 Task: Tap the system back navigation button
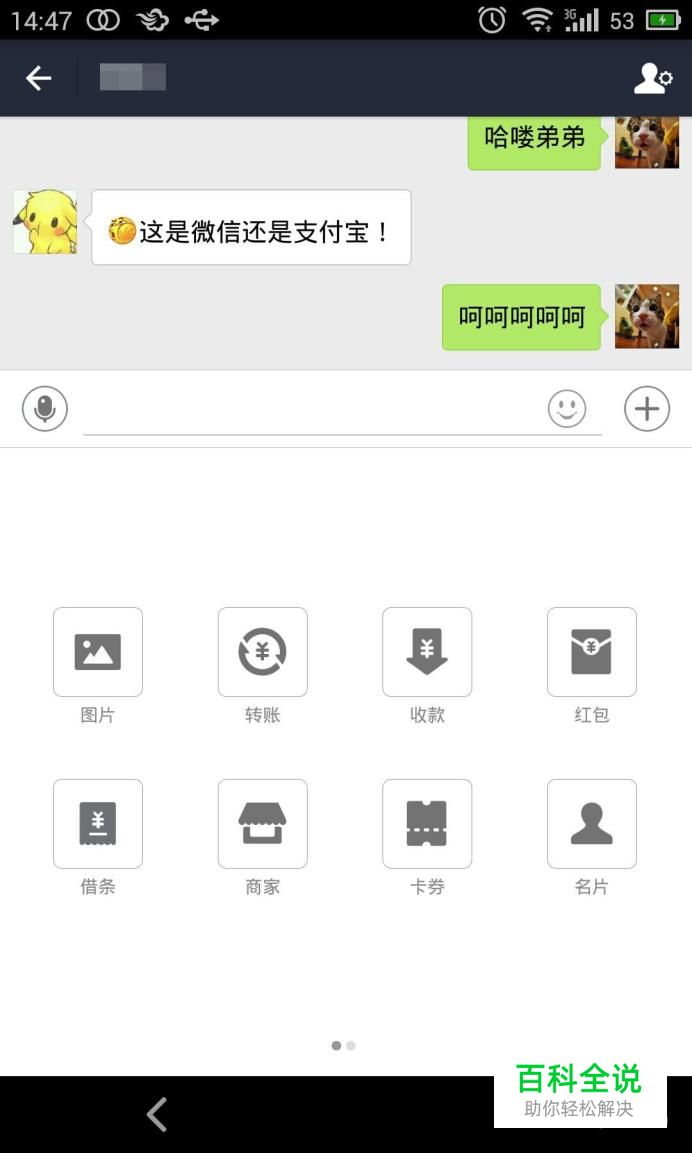click(x=157, y=1114)
